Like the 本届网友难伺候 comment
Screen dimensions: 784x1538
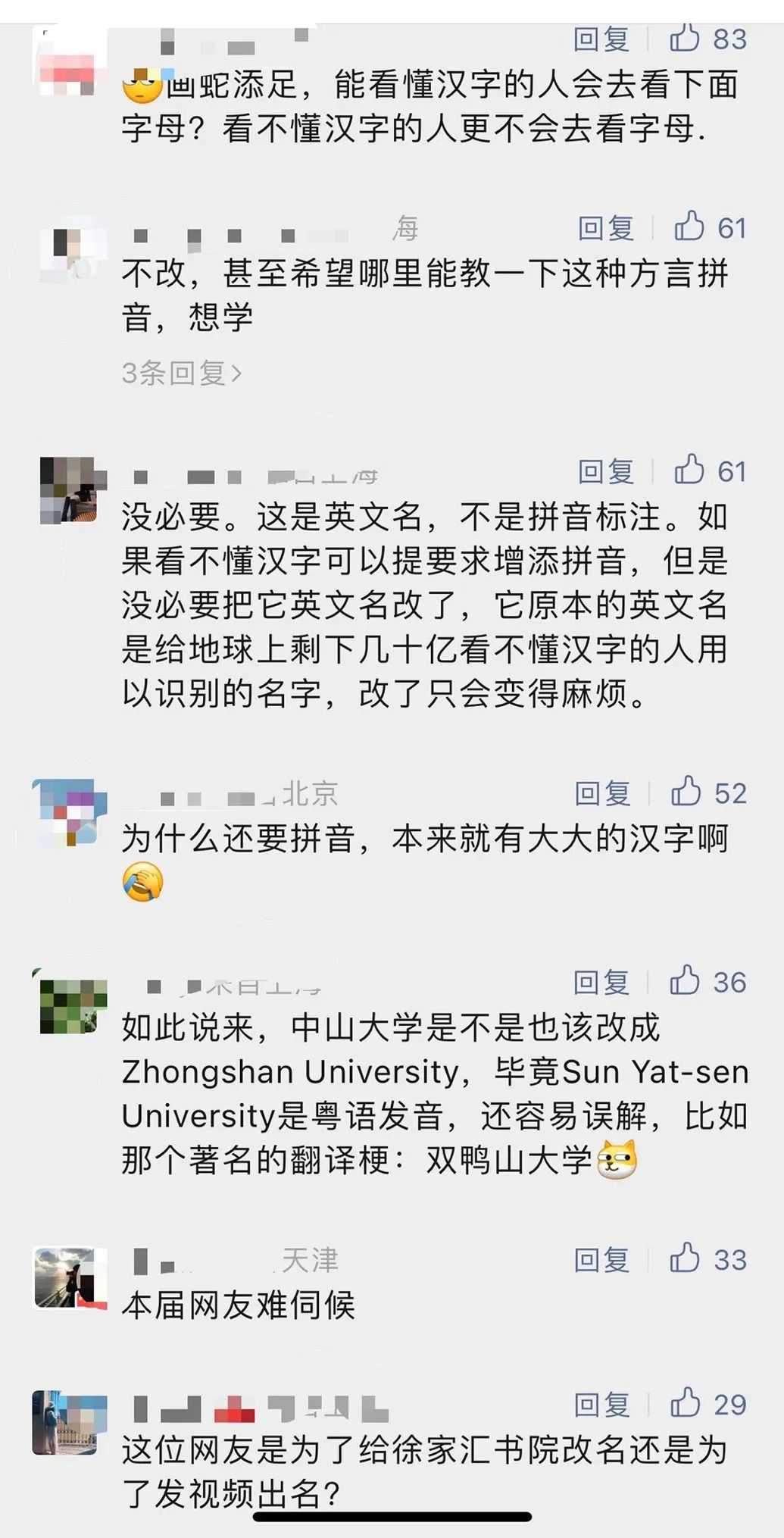click(685, 1259)
